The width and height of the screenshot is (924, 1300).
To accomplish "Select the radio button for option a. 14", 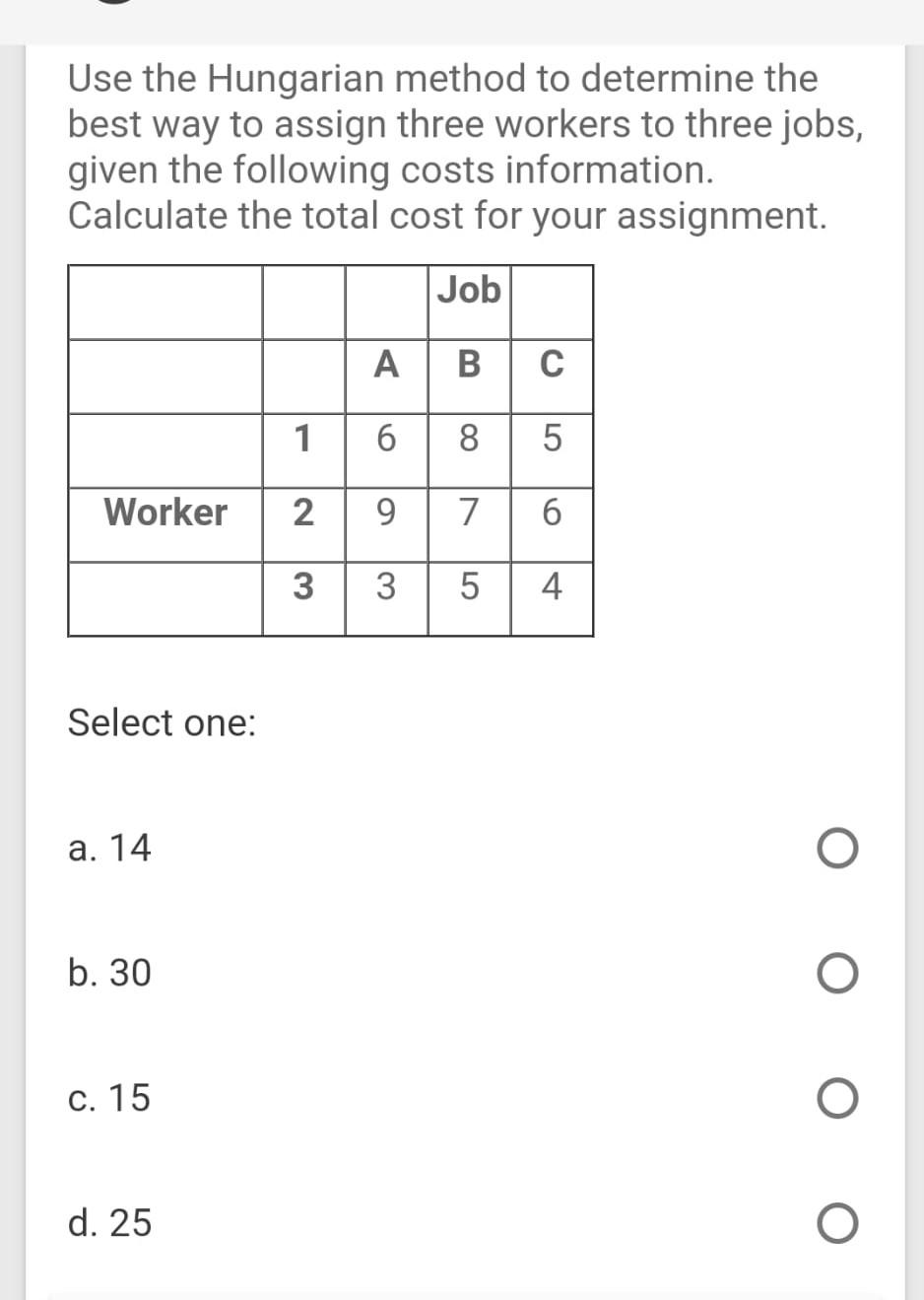I will click(x=836, y=848).
